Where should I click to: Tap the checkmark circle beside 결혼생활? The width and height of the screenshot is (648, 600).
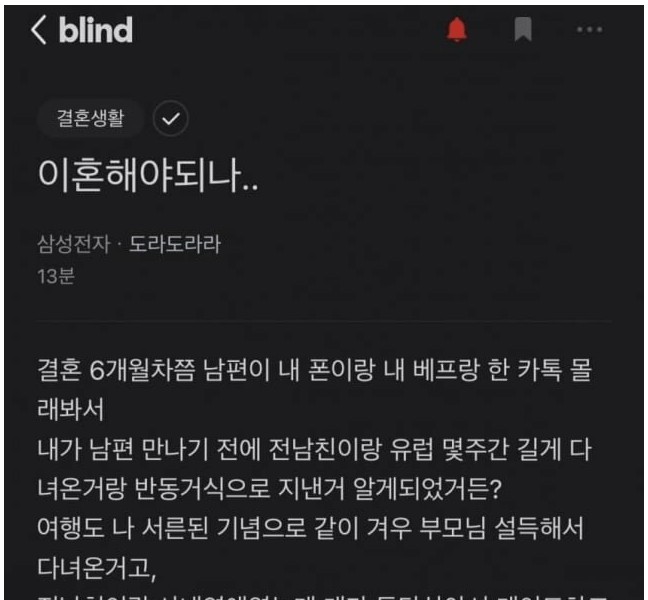coord(169,120)
